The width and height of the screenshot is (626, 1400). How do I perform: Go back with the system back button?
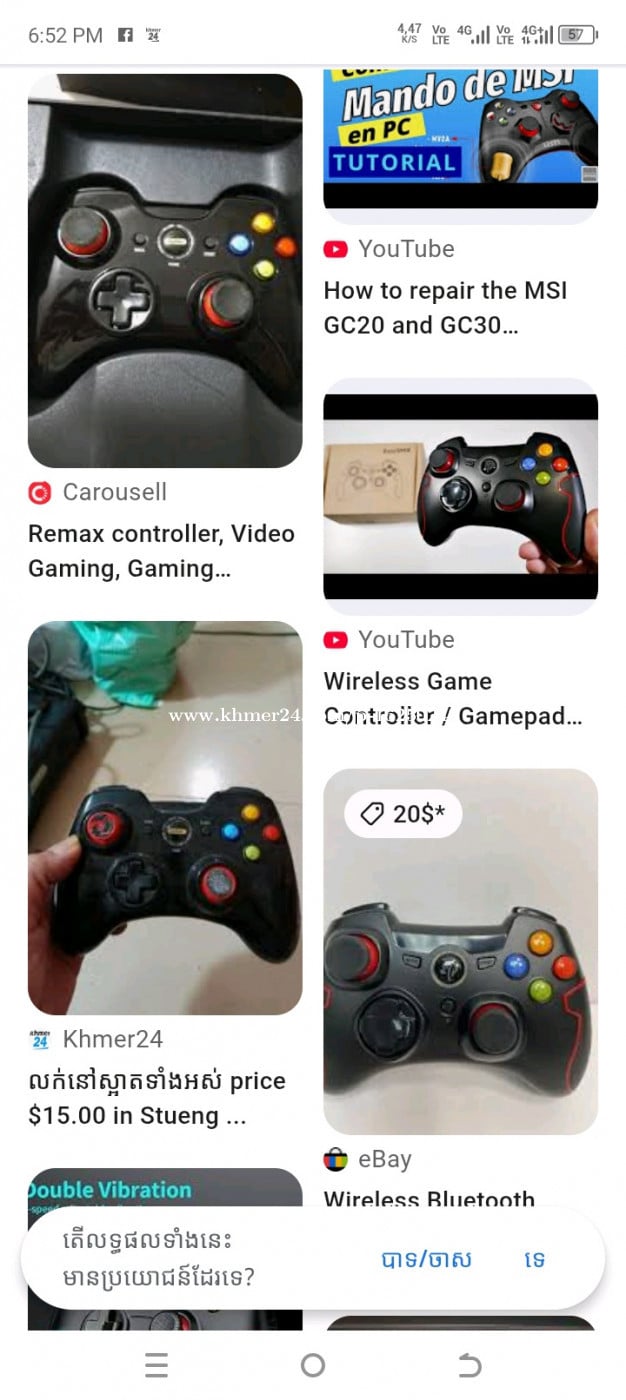(x=469, y=1365)
